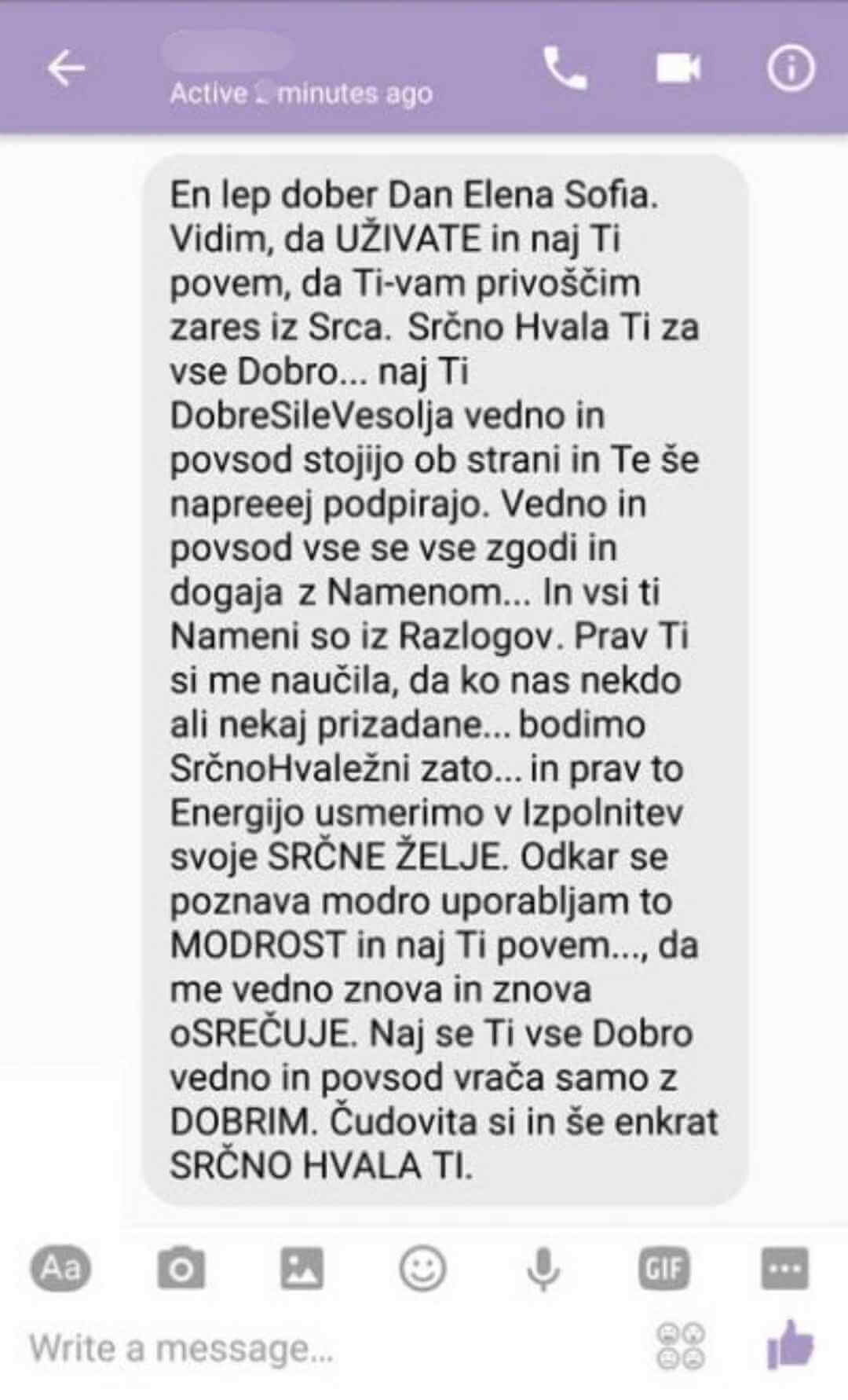Image resolution: width=848 pixels, height=1400 pixels.
Task: Record a voice message
Action: pyautogui.click(x=543, y=1268)
